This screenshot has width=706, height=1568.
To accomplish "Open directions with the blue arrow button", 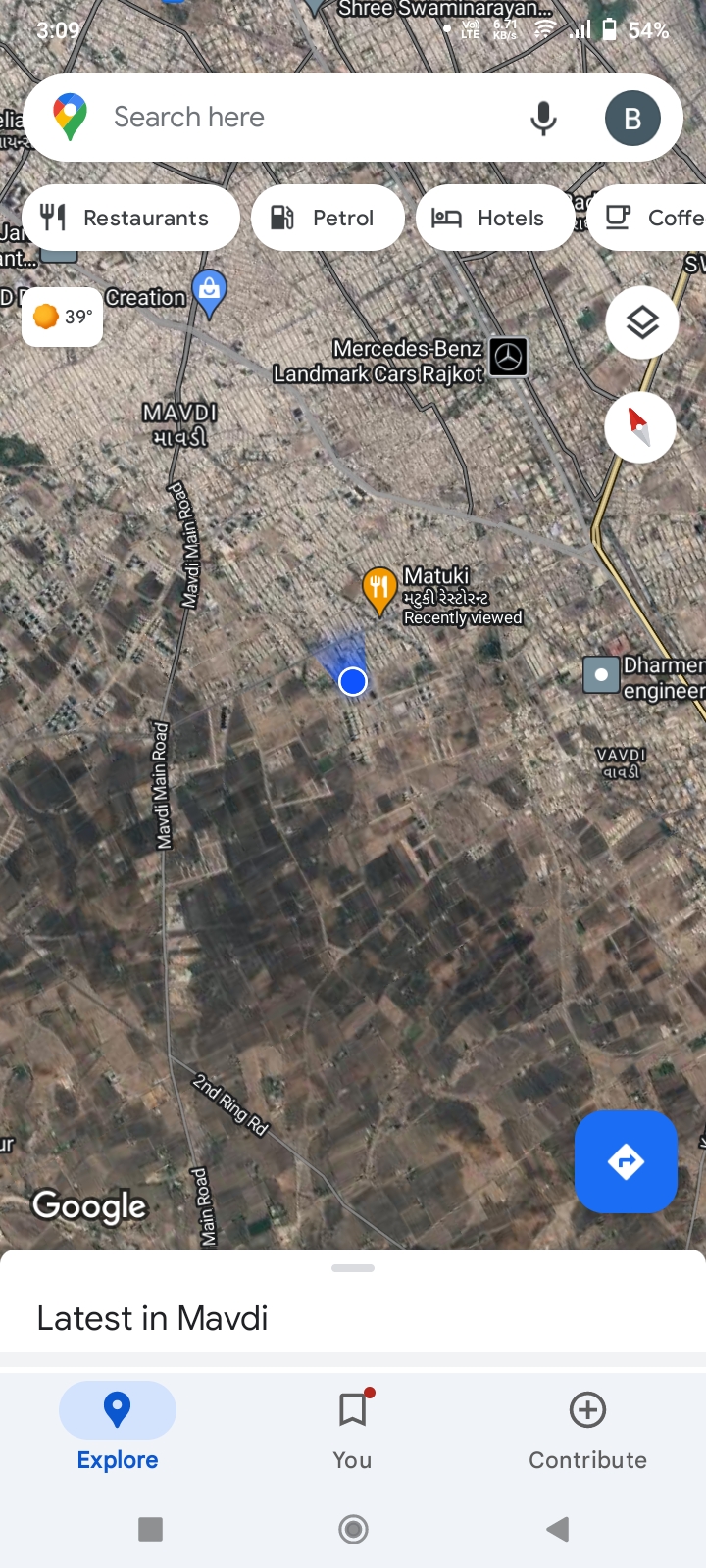I will 626,1162.
